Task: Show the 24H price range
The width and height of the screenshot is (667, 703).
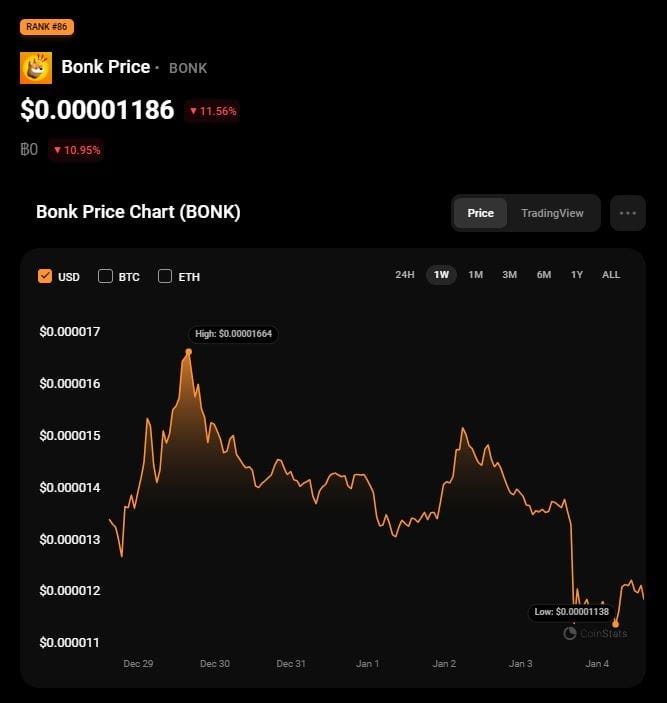Action: click(x=405, y=275)
